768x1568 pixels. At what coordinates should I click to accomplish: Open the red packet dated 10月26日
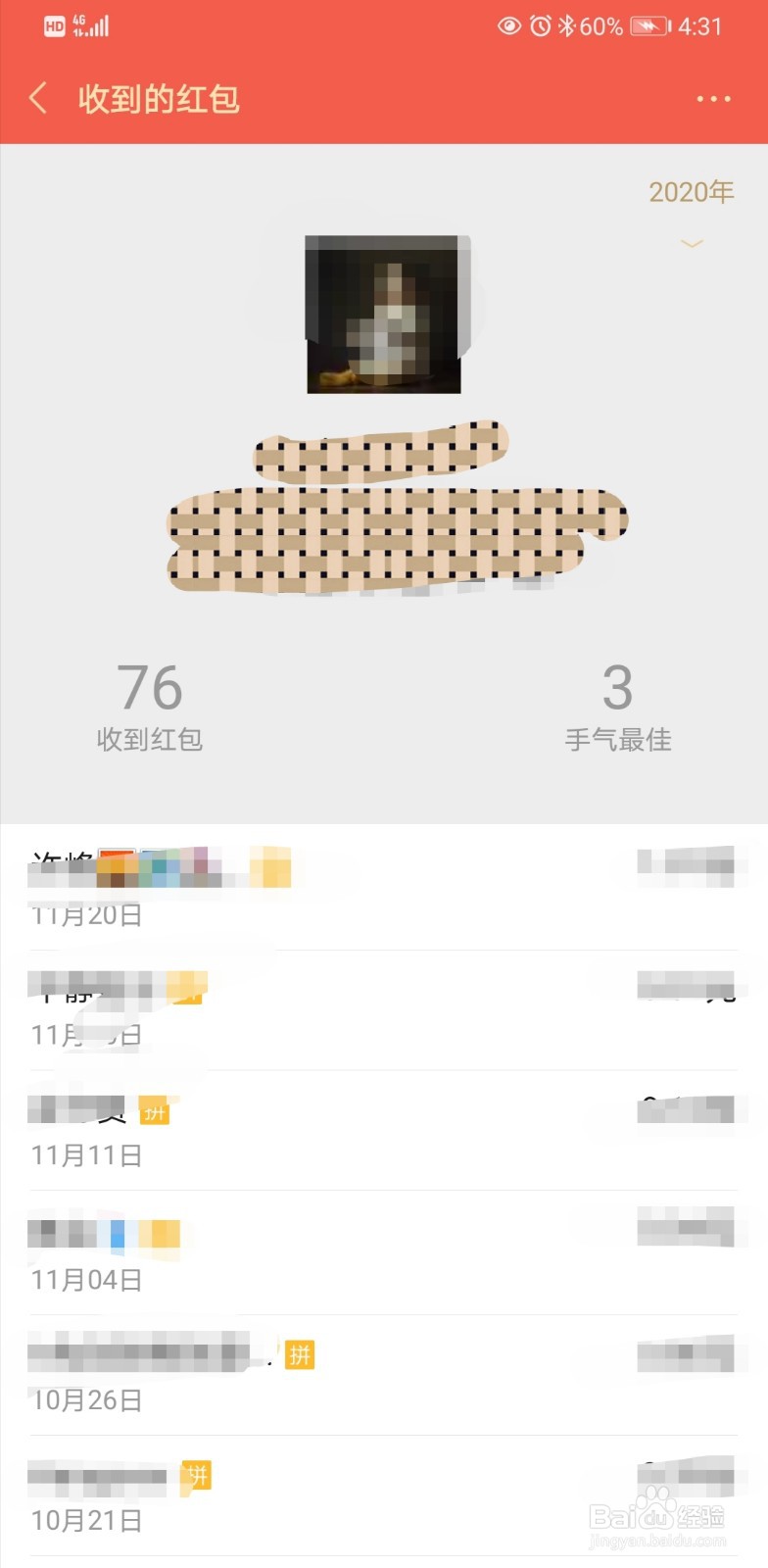[384, 1376]
